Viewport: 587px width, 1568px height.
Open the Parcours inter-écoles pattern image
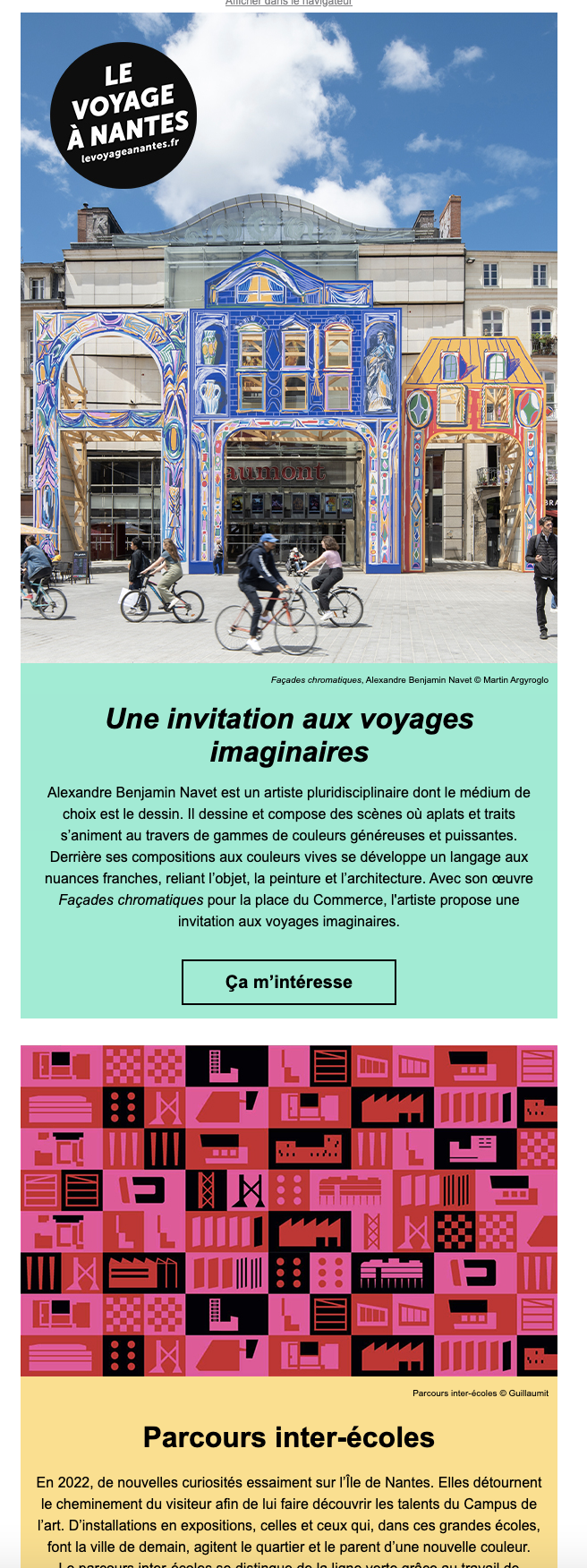(x=288, y=1210)
